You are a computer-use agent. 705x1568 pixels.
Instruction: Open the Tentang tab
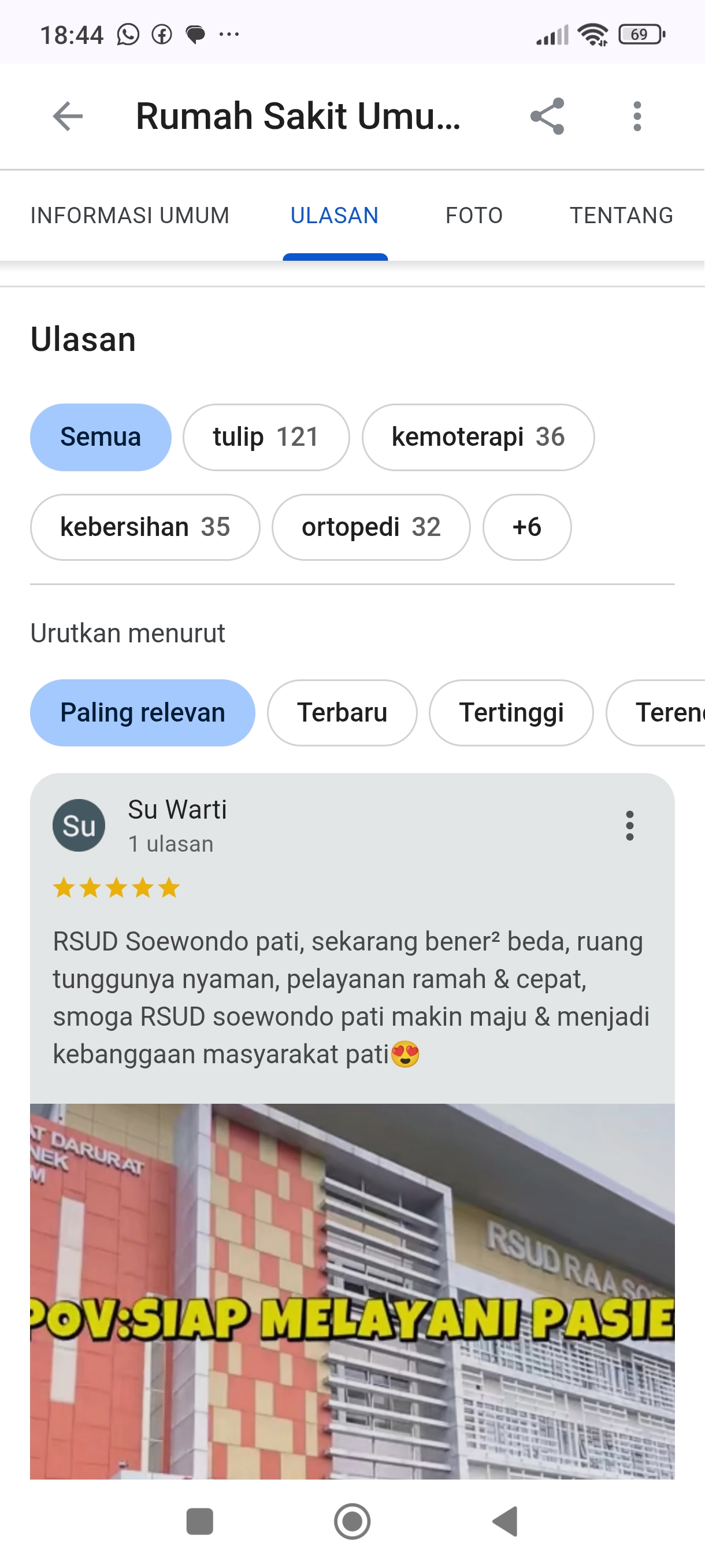621,216
